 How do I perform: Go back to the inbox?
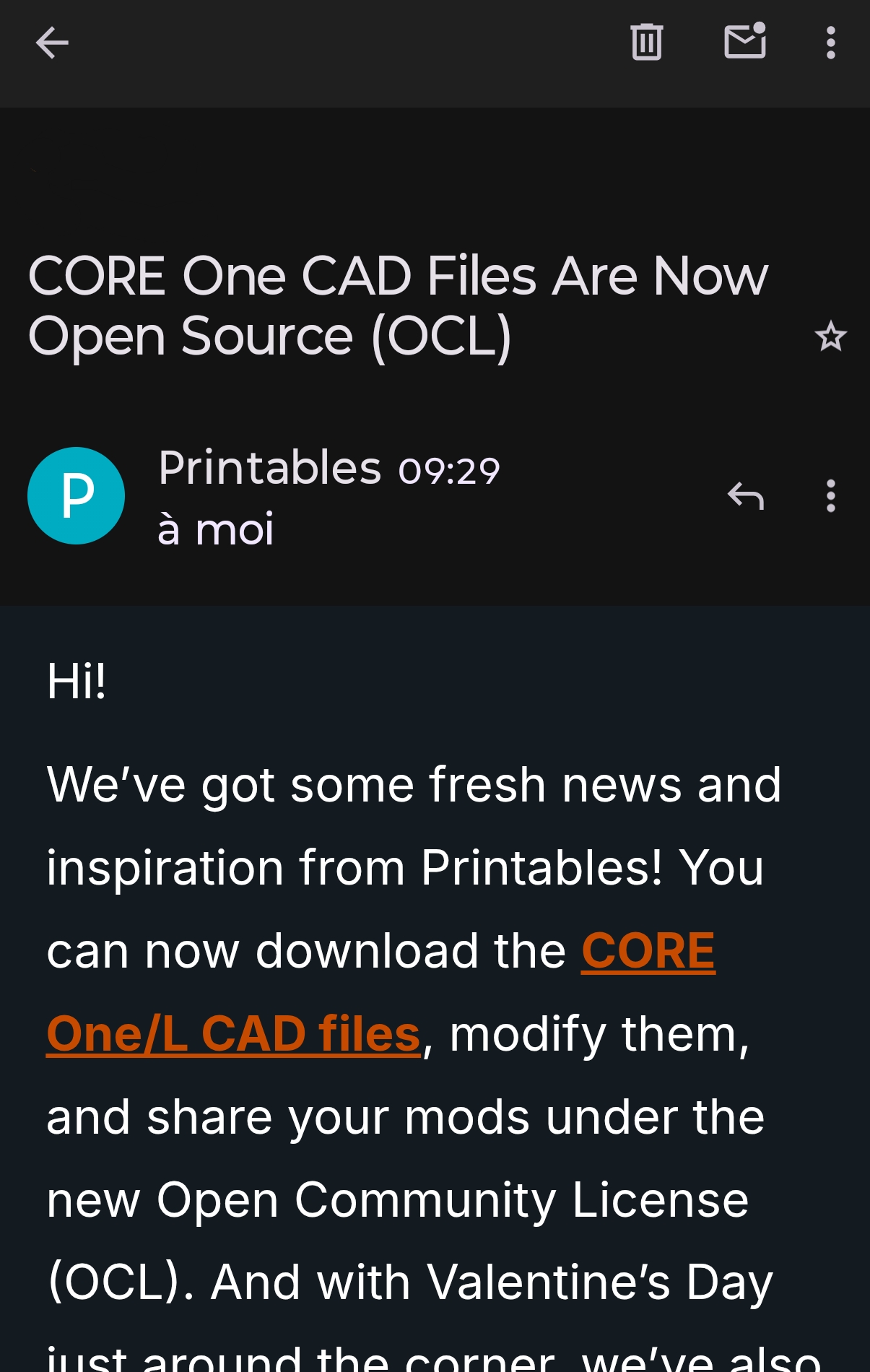coord(52,43)
